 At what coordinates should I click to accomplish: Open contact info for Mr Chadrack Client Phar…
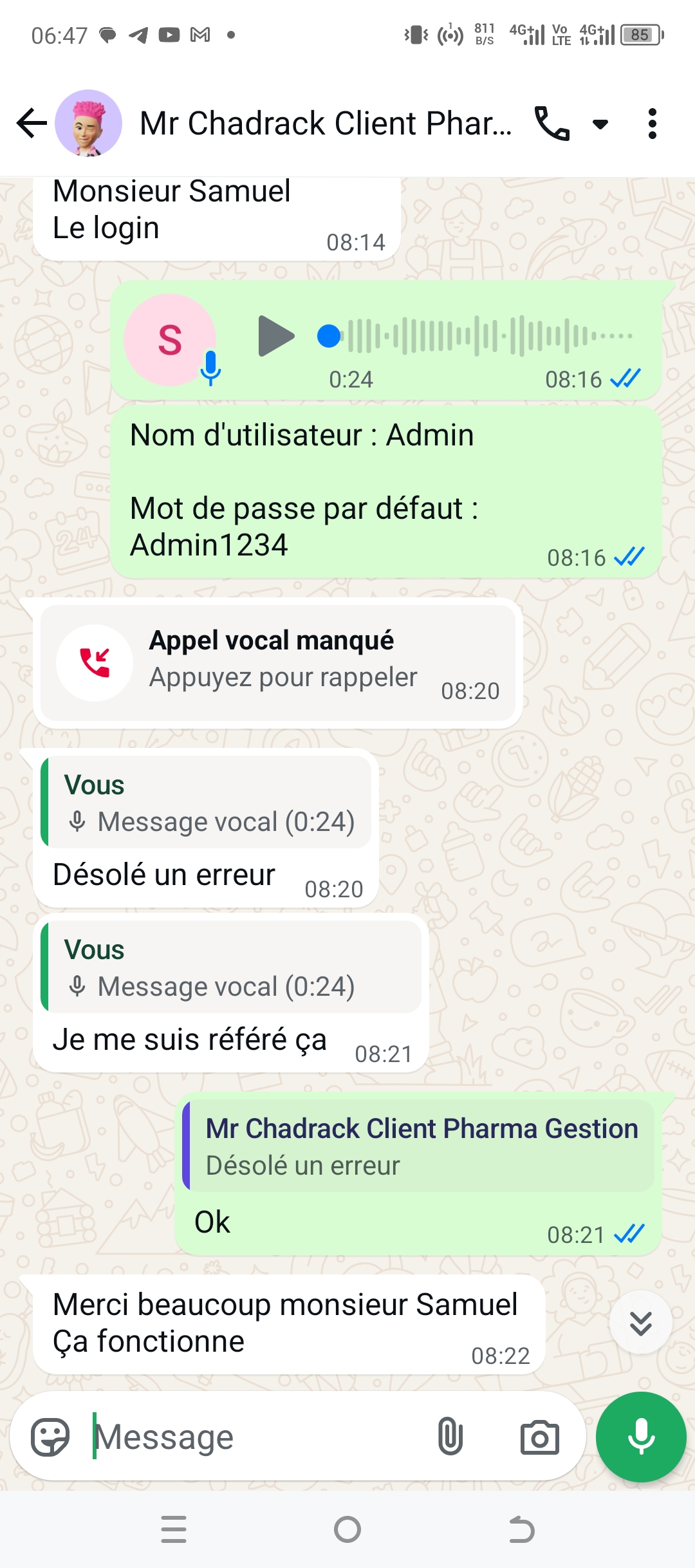pos(325,123)
